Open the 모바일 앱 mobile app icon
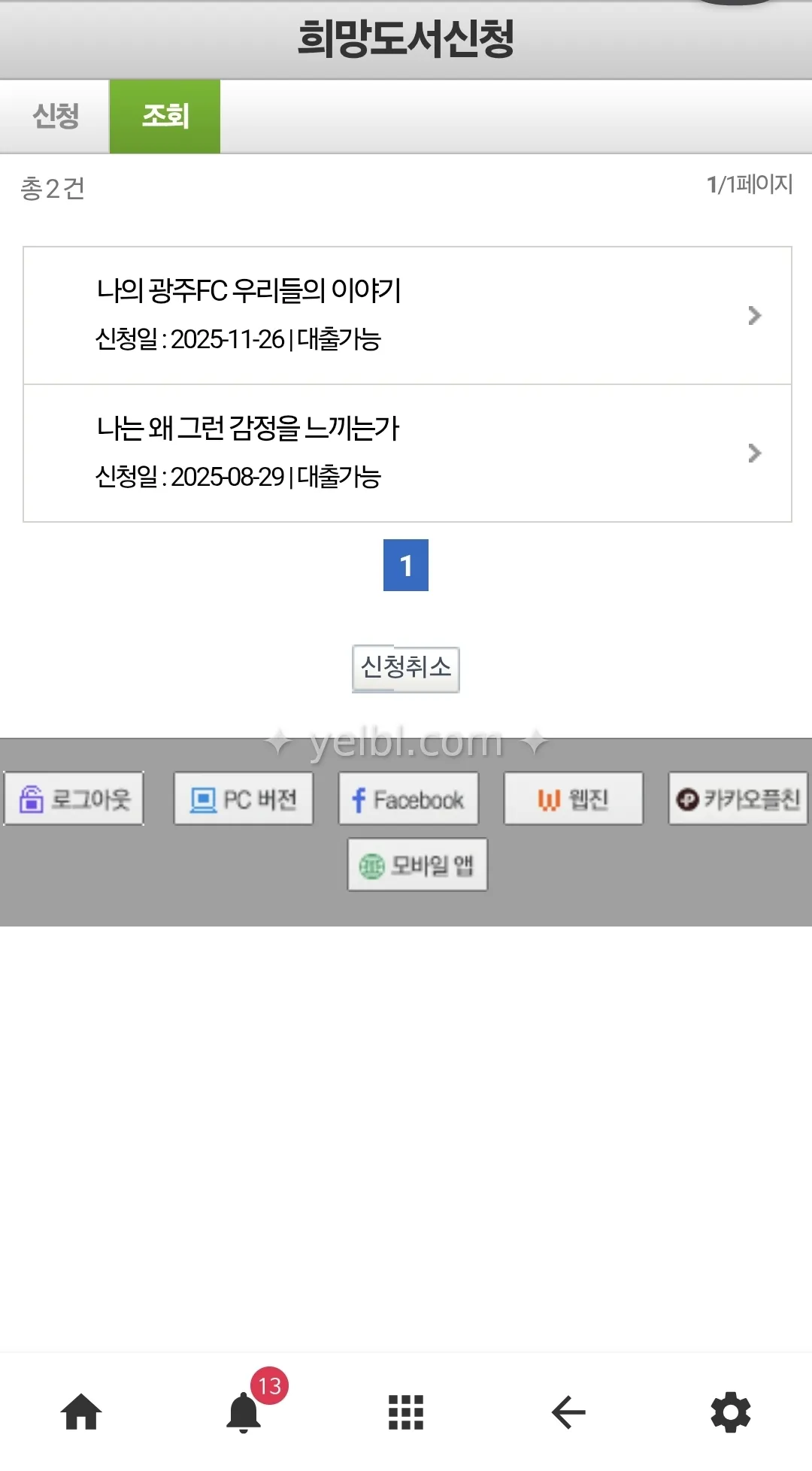 (417, 864)
